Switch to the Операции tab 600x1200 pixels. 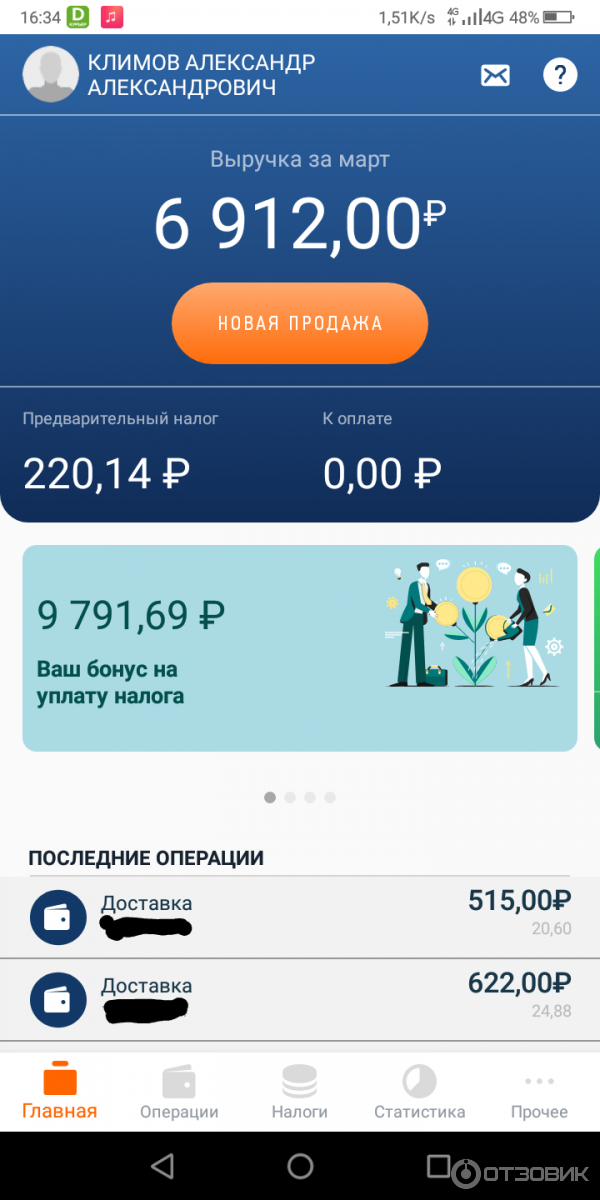[x=179, y=1092]
